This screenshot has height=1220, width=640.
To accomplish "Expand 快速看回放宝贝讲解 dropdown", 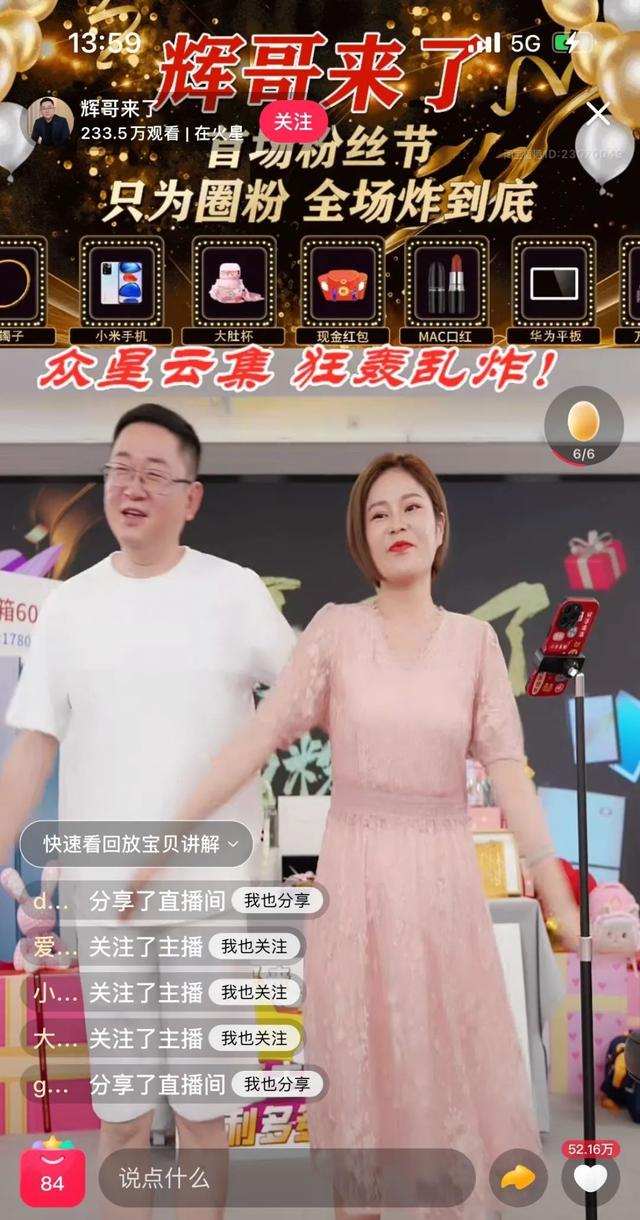I will (x=137, y=844).
